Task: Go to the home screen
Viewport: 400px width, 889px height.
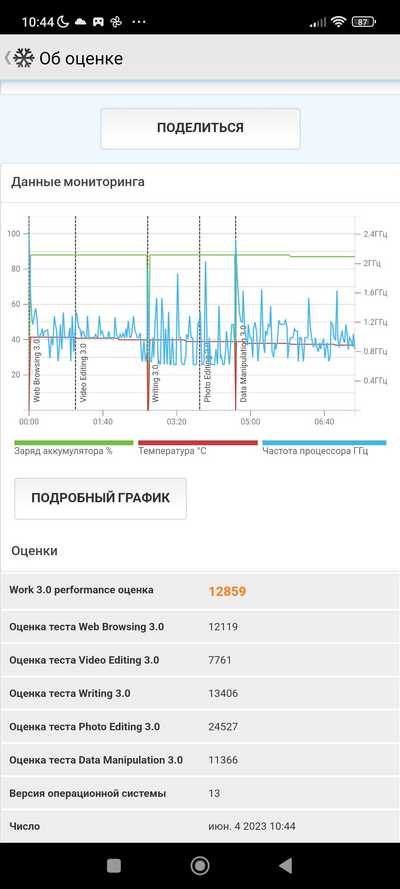Action: click(x=199, y=865)
